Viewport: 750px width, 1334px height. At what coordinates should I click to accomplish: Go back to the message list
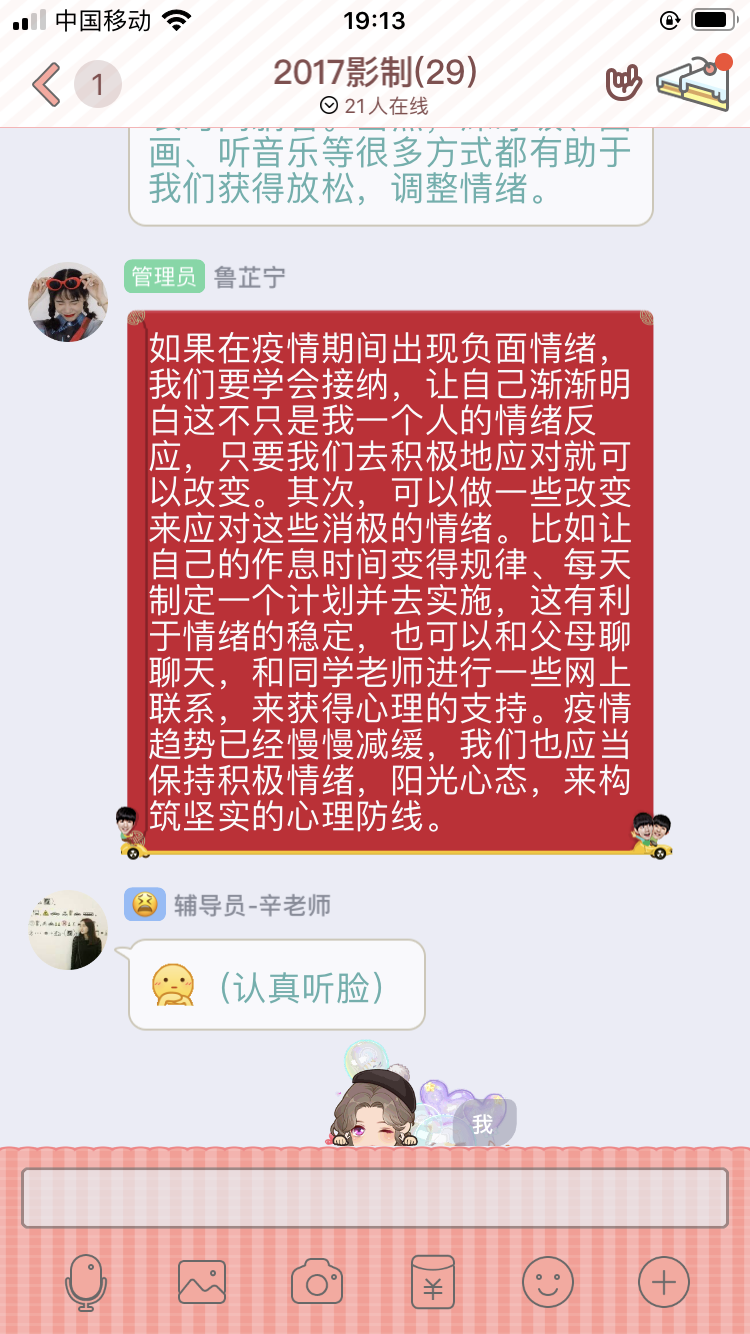click(47, 84)
